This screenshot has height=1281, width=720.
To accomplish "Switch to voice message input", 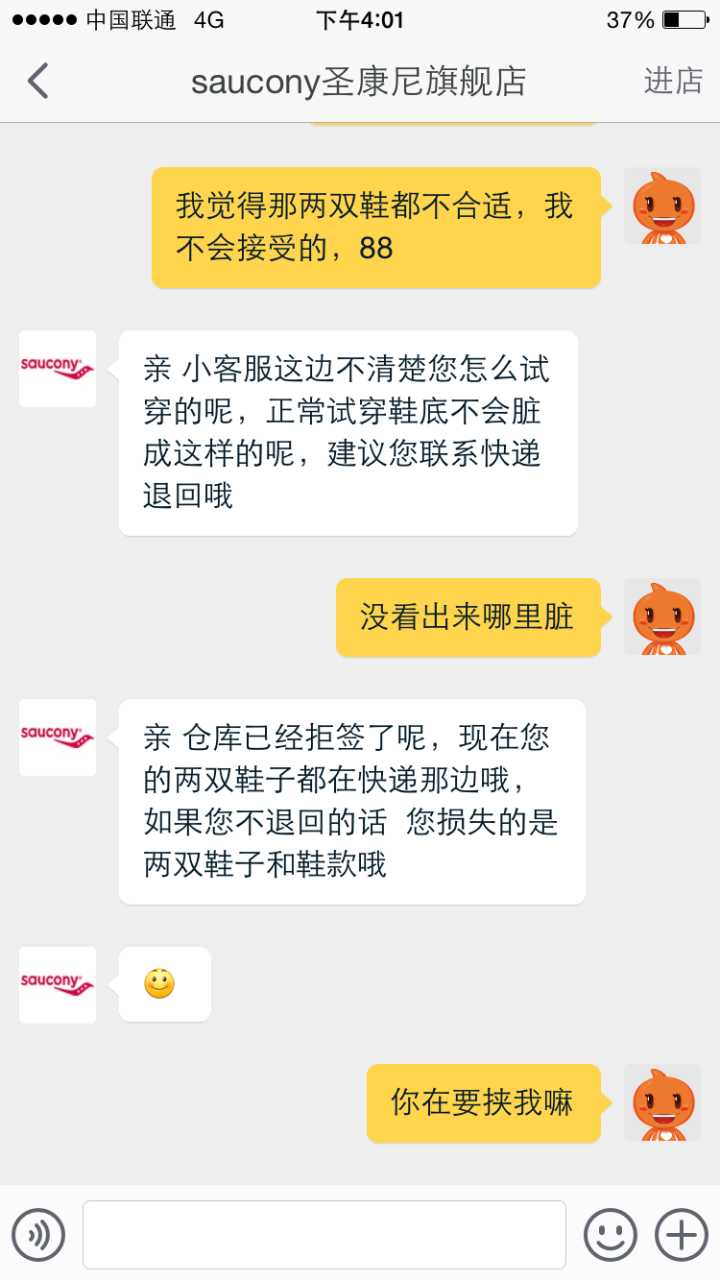I will point(38,1234).
